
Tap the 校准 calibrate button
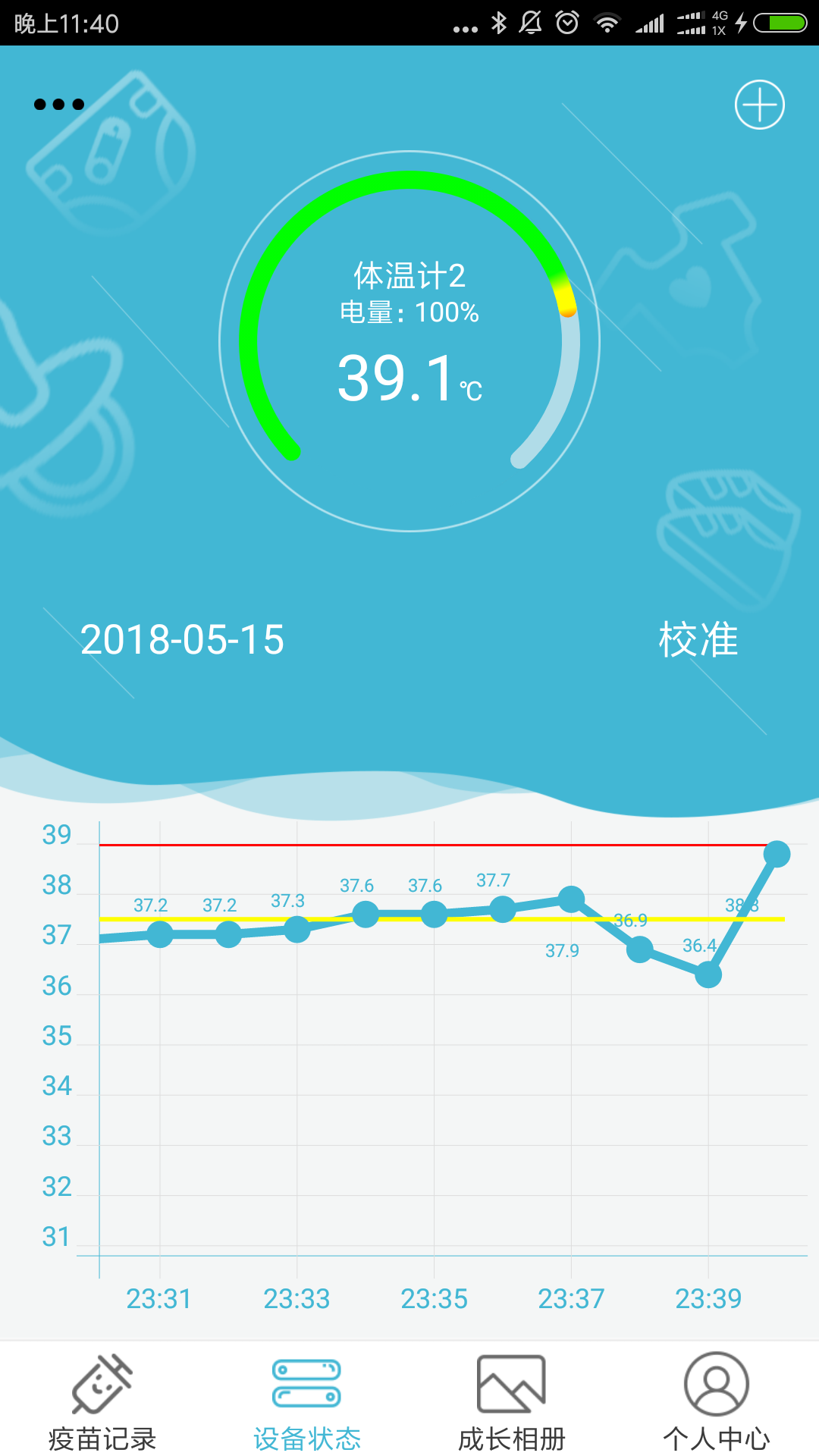[x=698, y=639]
